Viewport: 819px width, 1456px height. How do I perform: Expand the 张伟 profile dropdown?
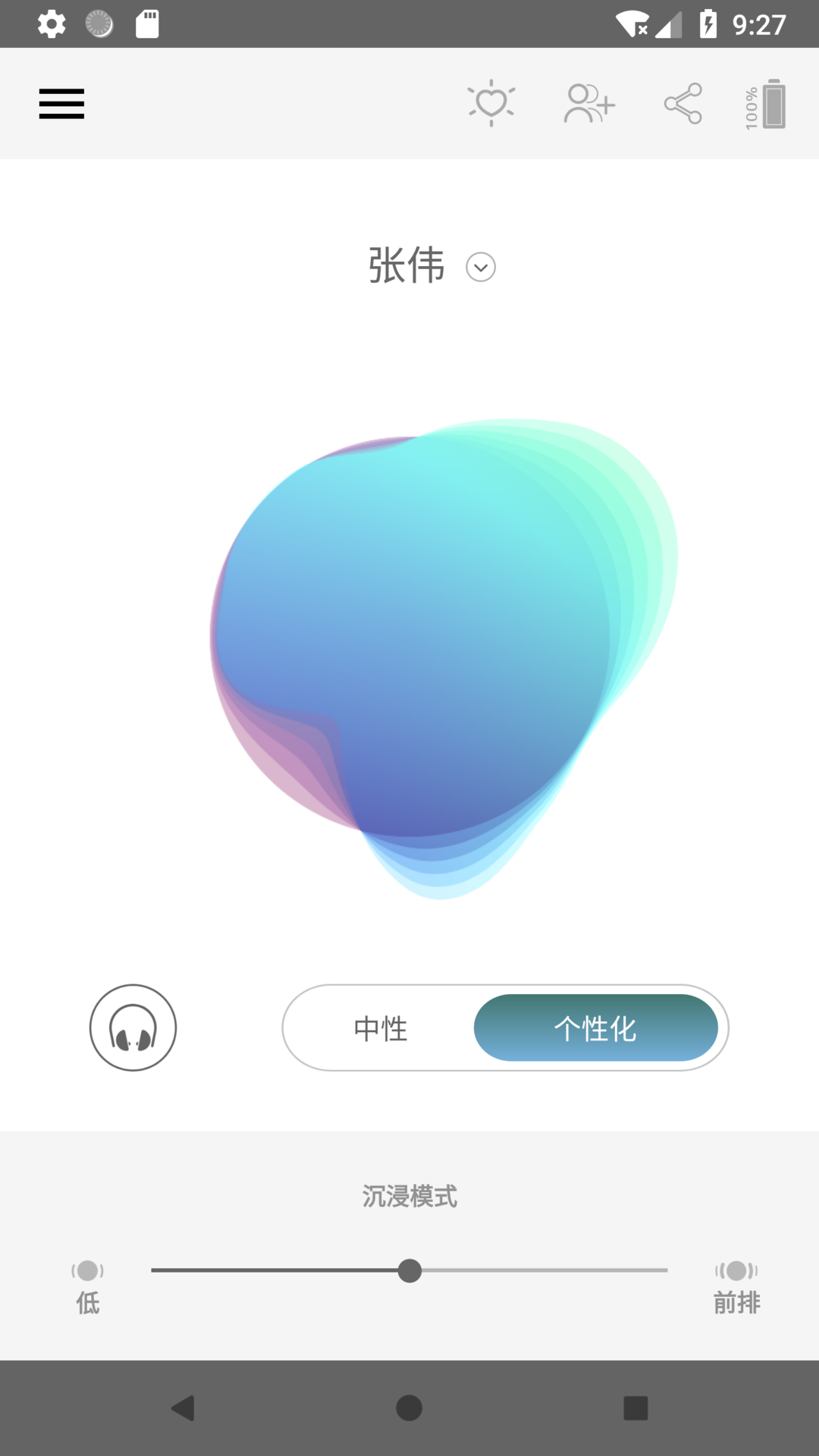click(x=480, y=267)
